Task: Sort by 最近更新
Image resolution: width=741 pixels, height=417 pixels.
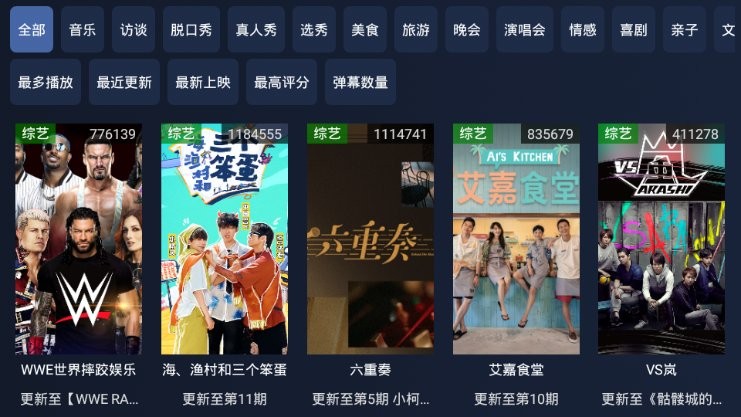Action: 124,83
